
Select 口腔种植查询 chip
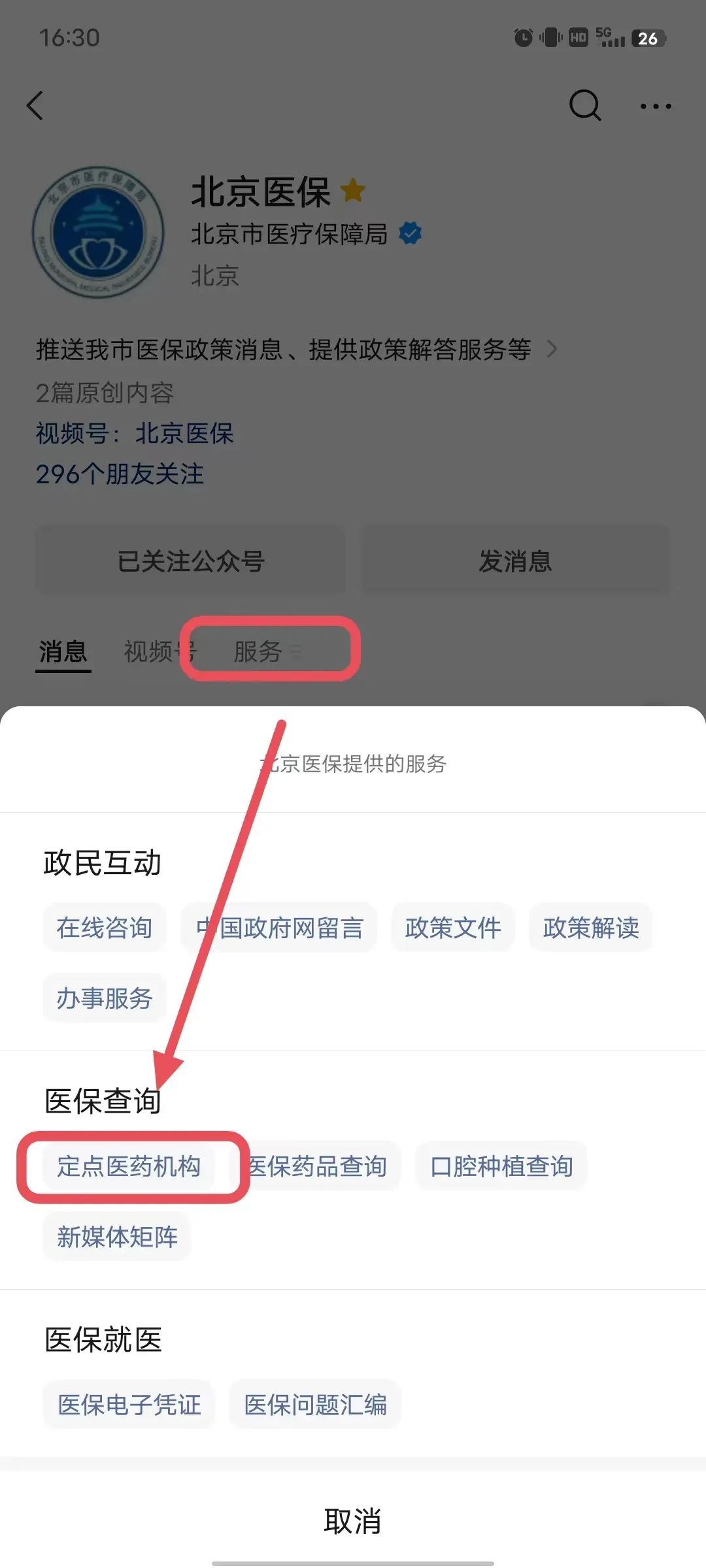pos(501,1166)
